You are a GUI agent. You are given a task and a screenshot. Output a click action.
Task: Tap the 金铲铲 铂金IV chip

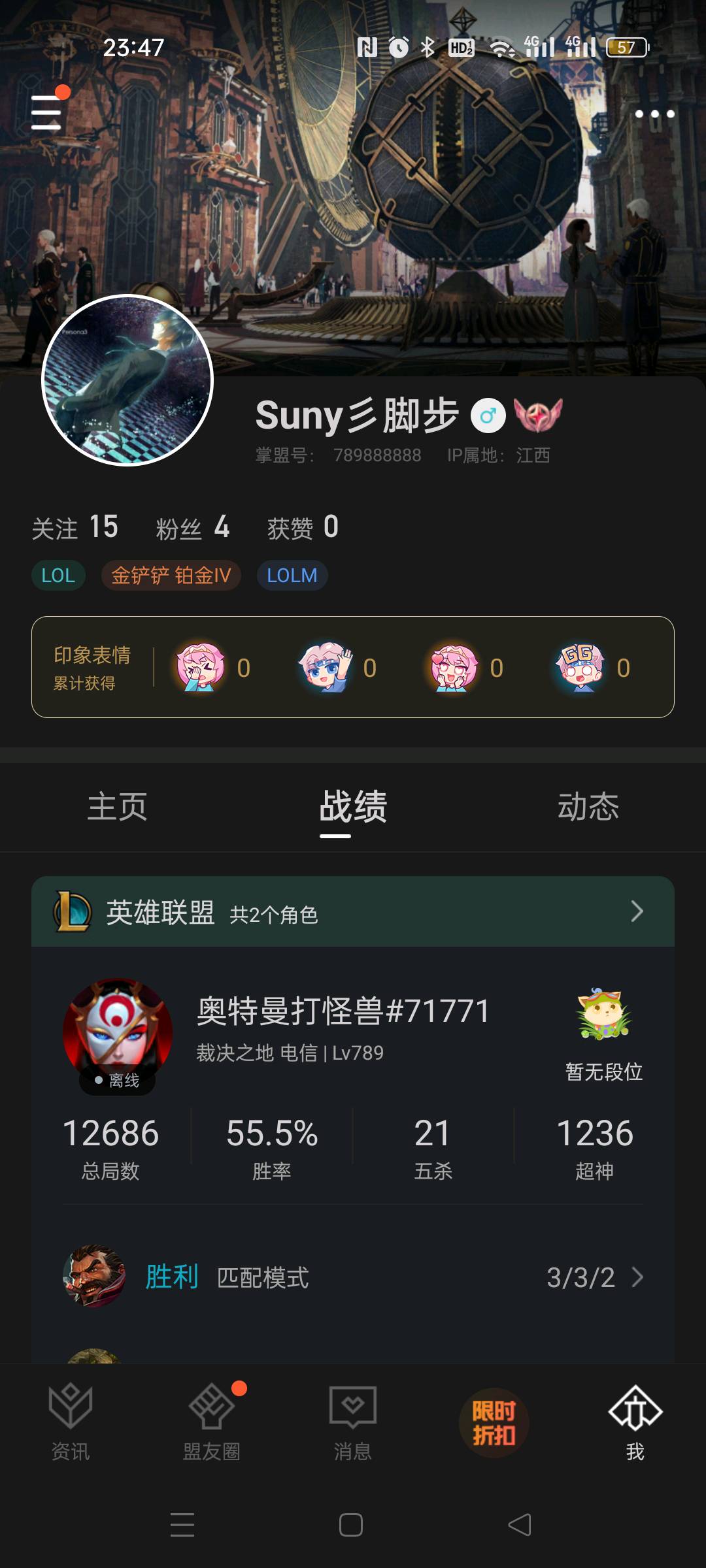pos(171,576)
